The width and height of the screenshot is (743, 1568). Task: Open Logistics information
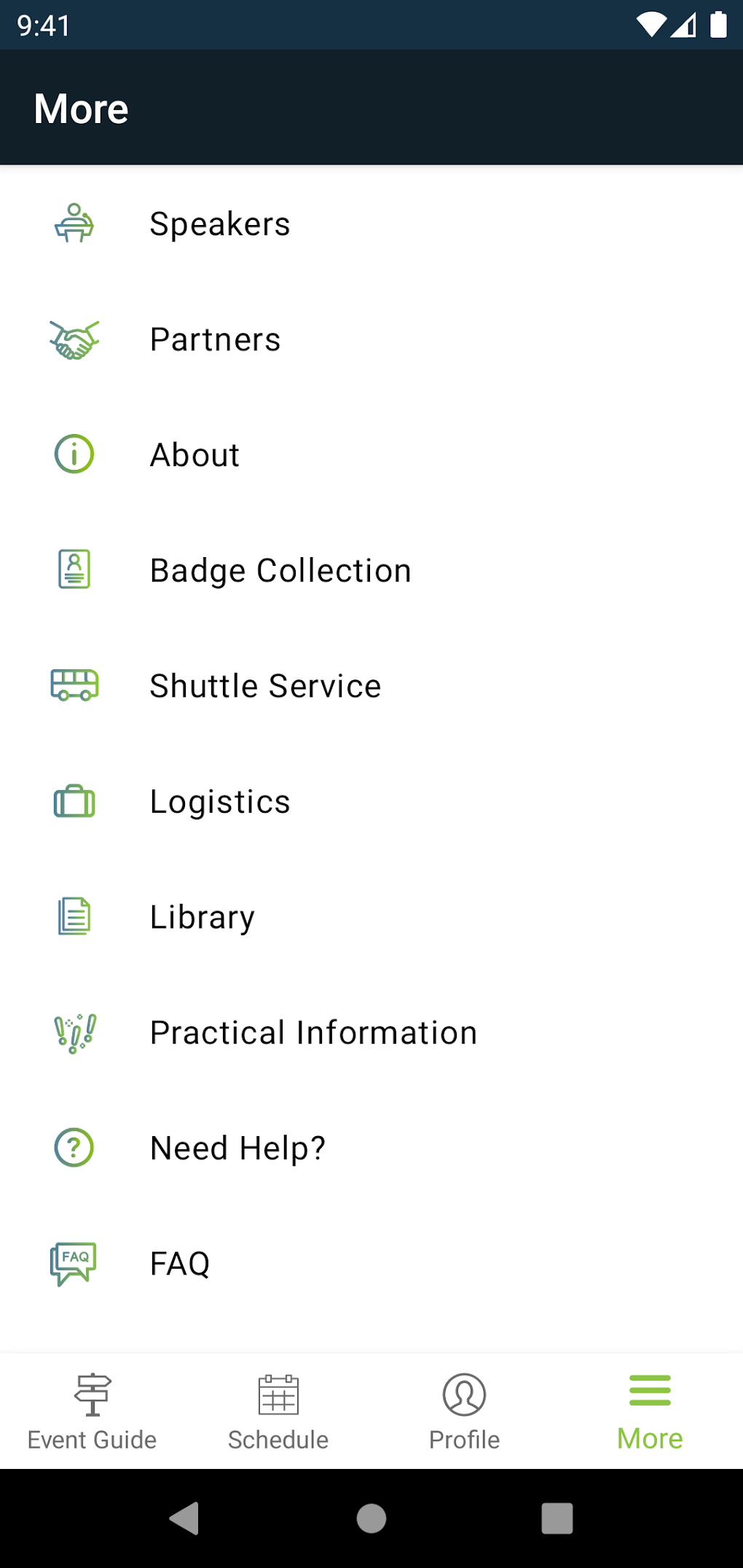pos(220,802)
